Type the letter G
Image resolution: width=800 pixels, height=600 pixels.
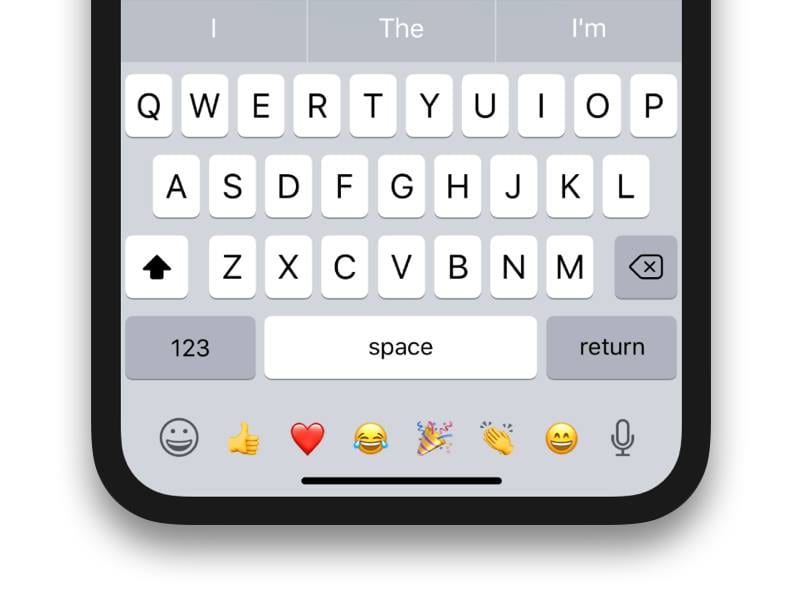click(401, 186)
